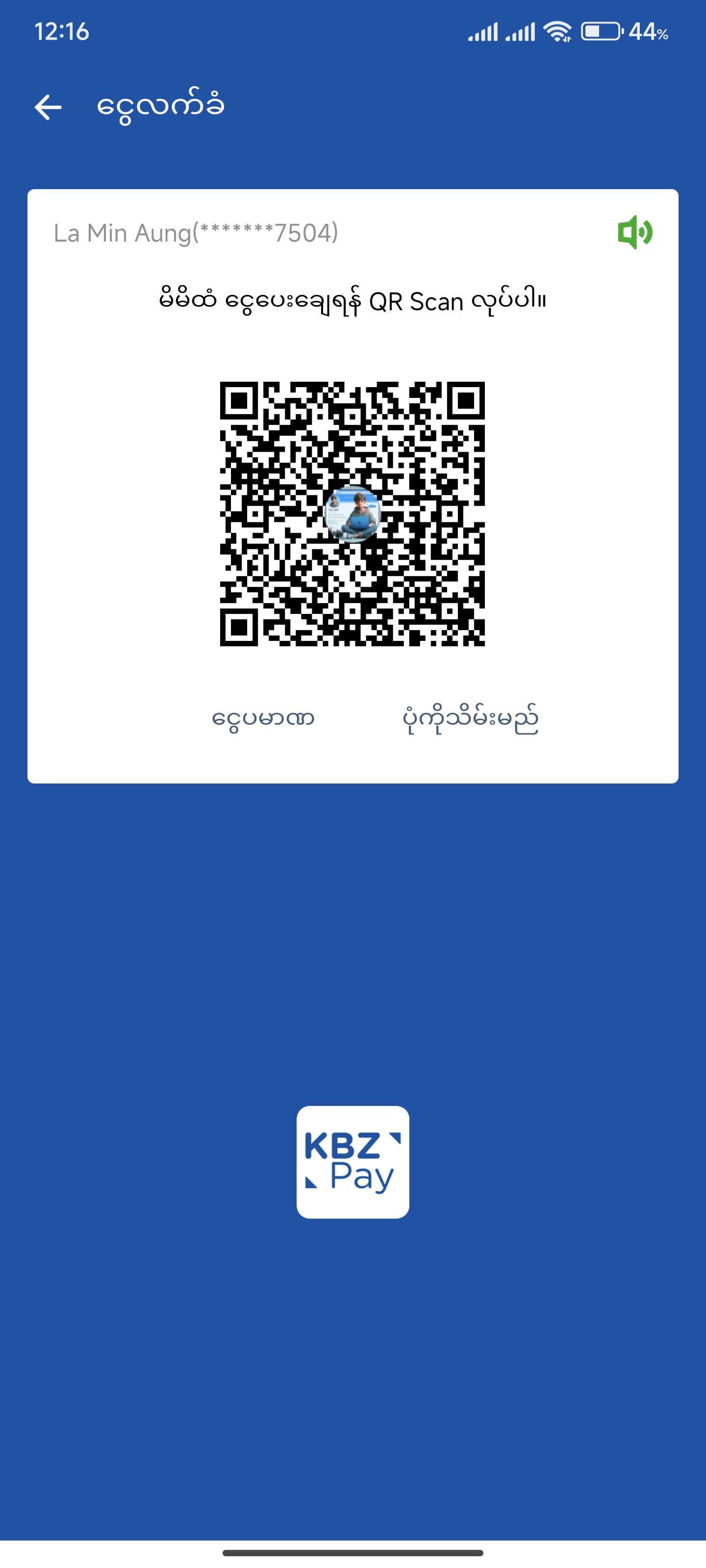Go back from the ငွေလက်ခံ screen
Image resolution: width=706 pixels, height=1568 pixels.
pyautogui.click(x=48, y=107)
